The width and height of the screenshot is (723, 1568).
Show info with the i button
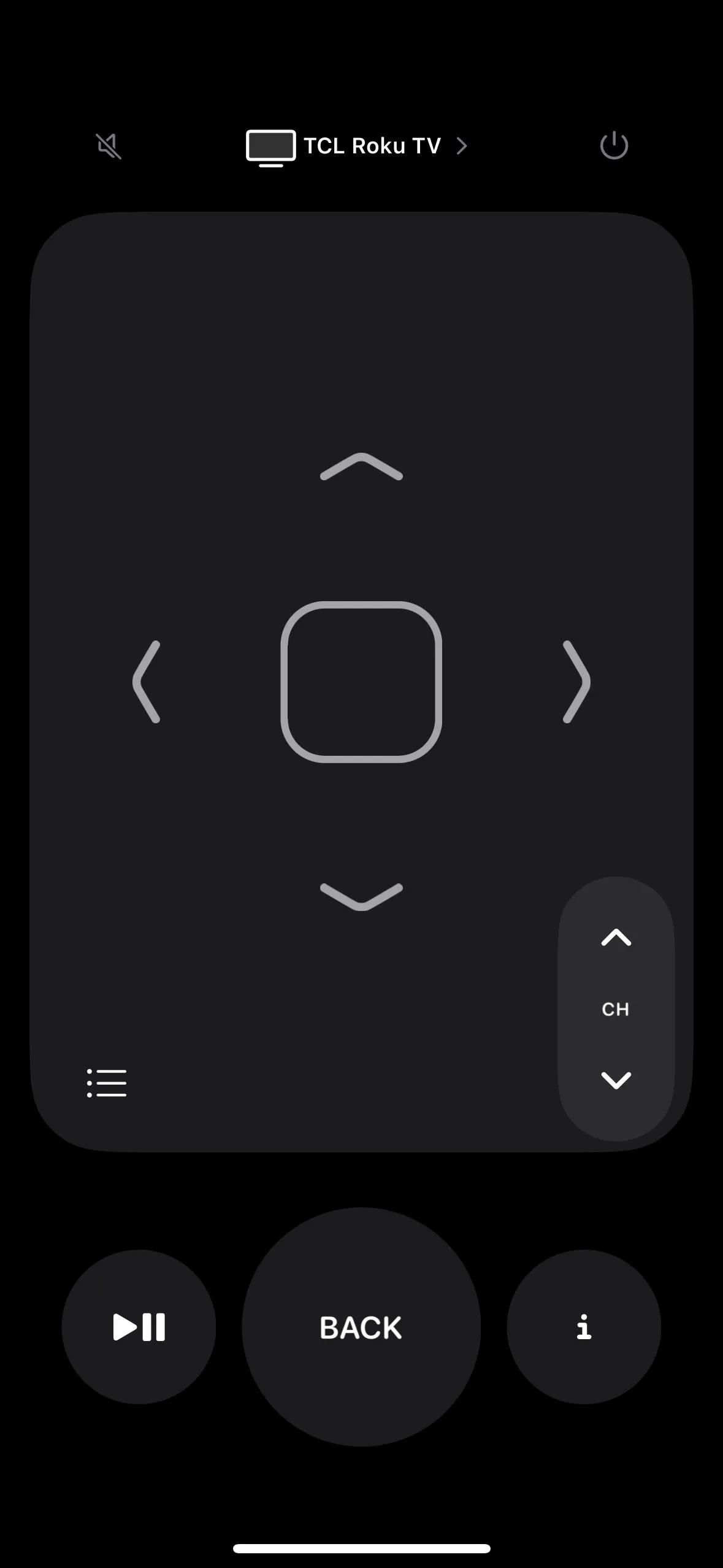pyautogui.click(x=584, y=1327)
